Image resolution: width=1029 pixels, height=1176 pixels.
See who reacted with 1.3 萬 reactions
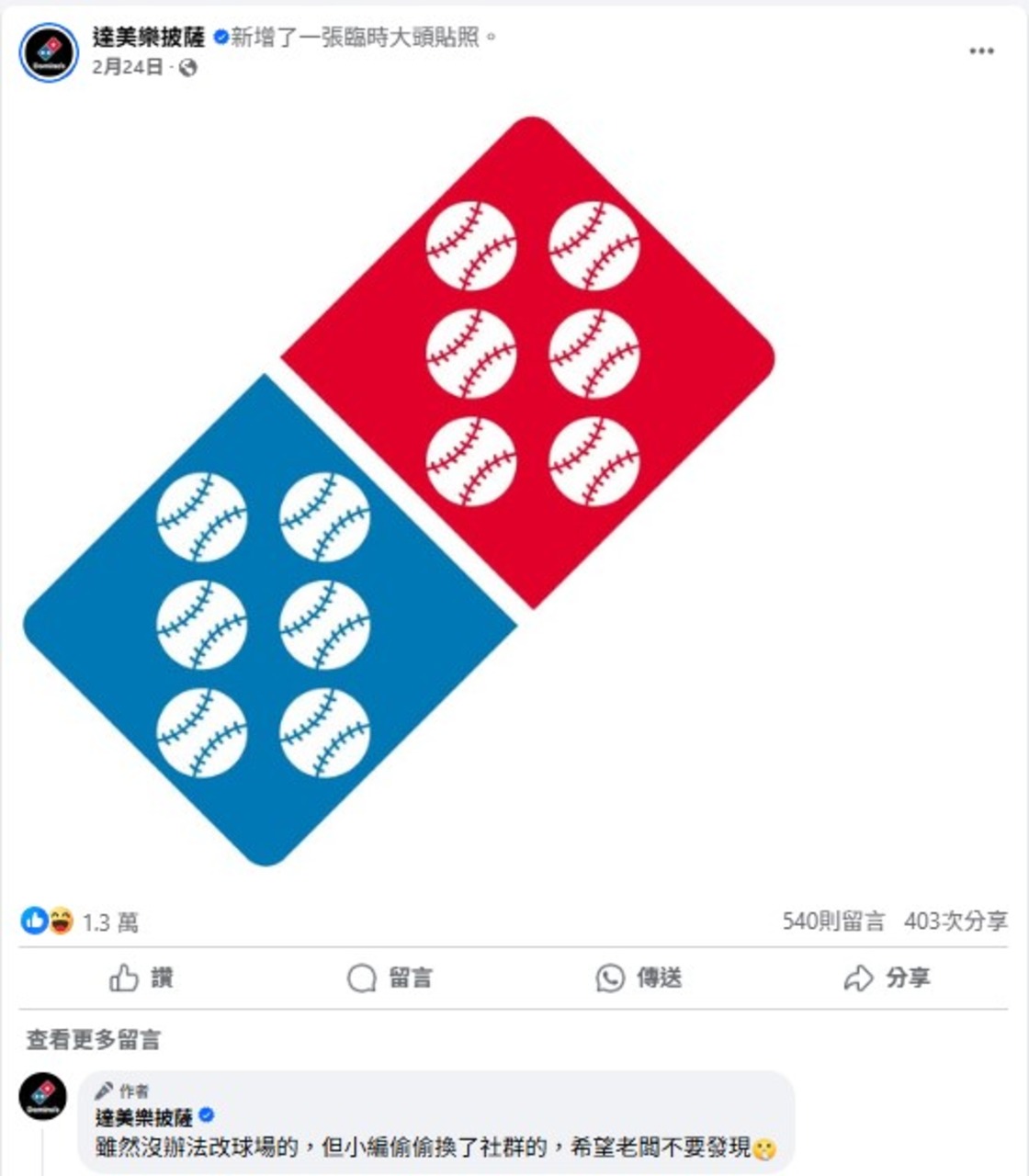[x=109, y=922]
